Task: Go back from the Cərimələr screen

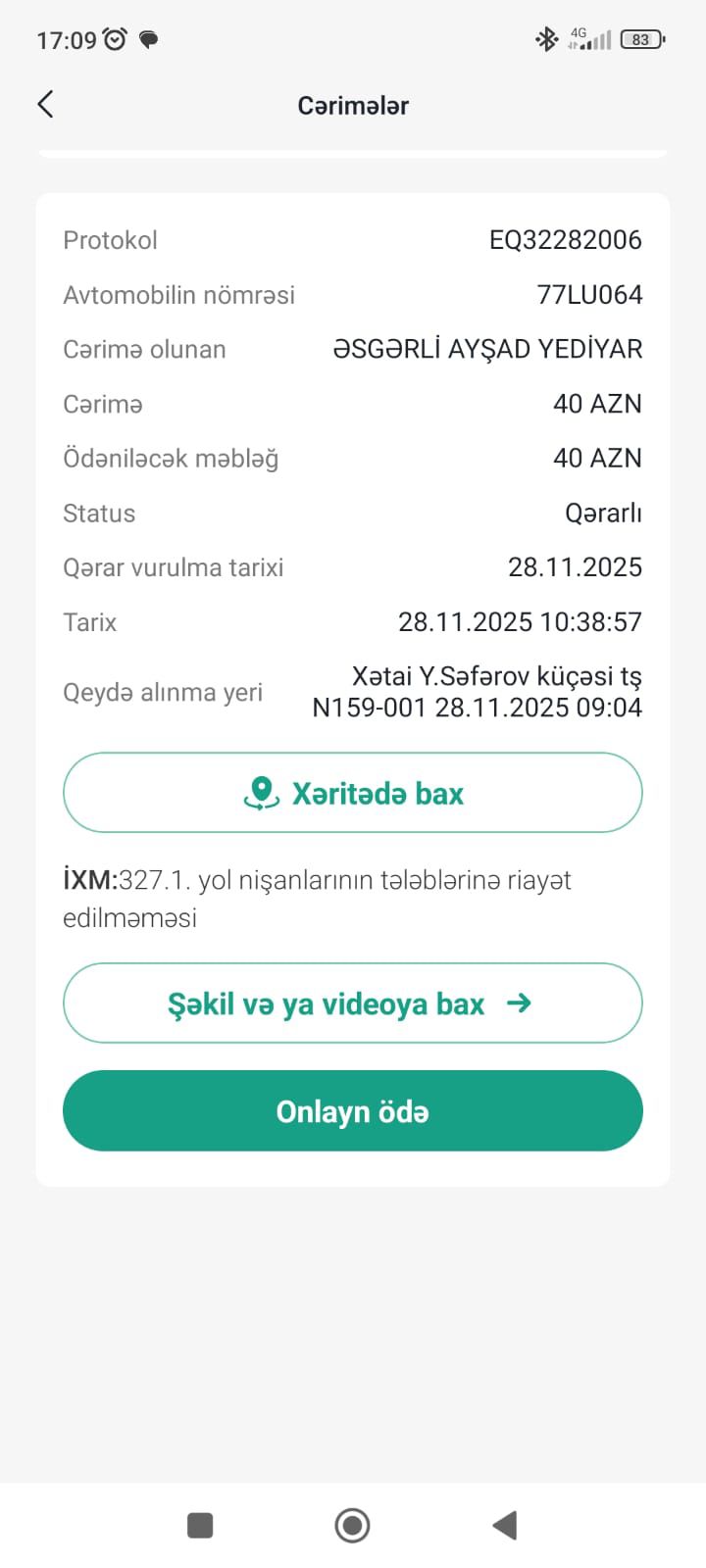Action: click(45, 105)
